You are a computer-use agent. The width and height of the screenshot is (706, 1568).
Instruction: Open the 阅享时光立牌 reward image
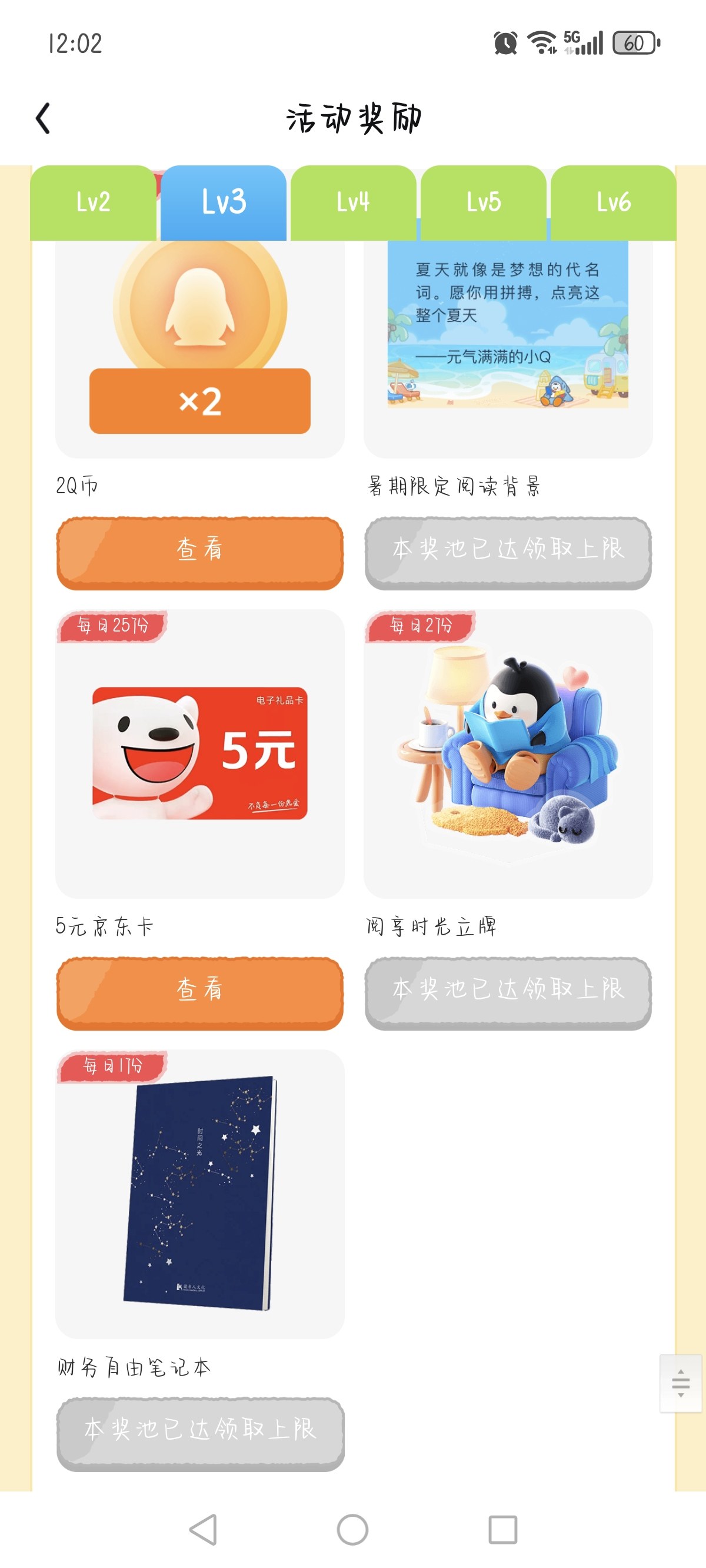(x=508, y=753)
